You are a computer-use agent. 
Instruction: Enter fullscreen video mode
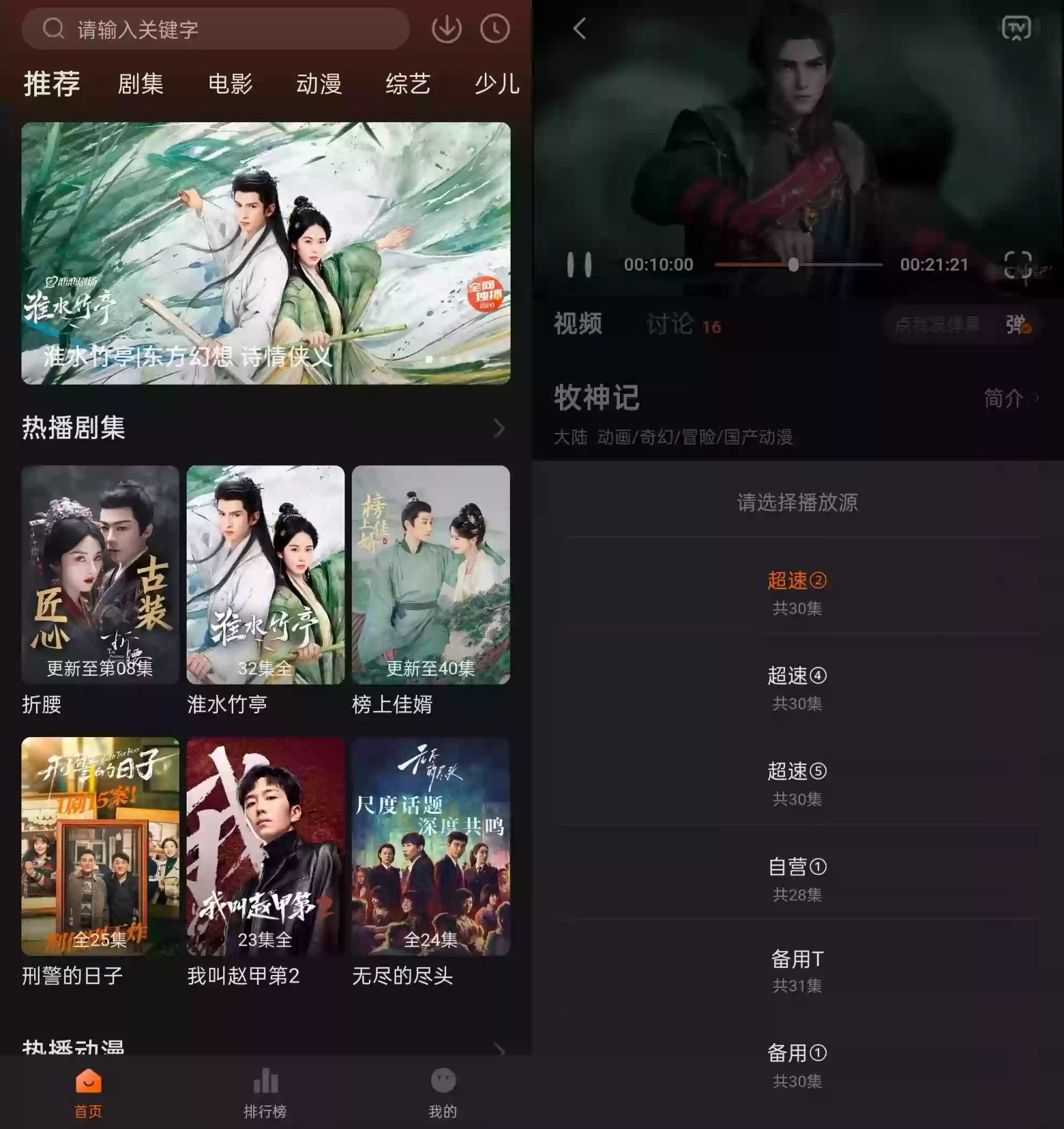(1017, 265)
